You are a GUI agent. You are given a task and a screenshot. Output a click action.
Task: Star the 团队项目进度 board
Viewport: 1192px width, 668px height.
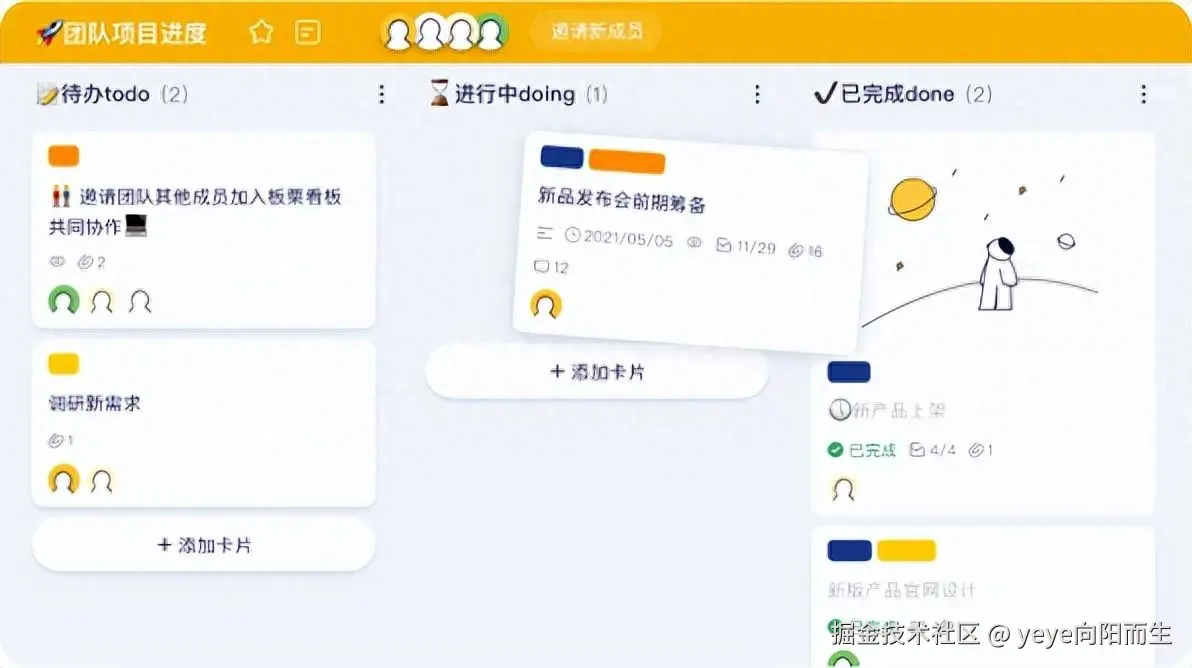pyautogui.click(x=261, y=33)
